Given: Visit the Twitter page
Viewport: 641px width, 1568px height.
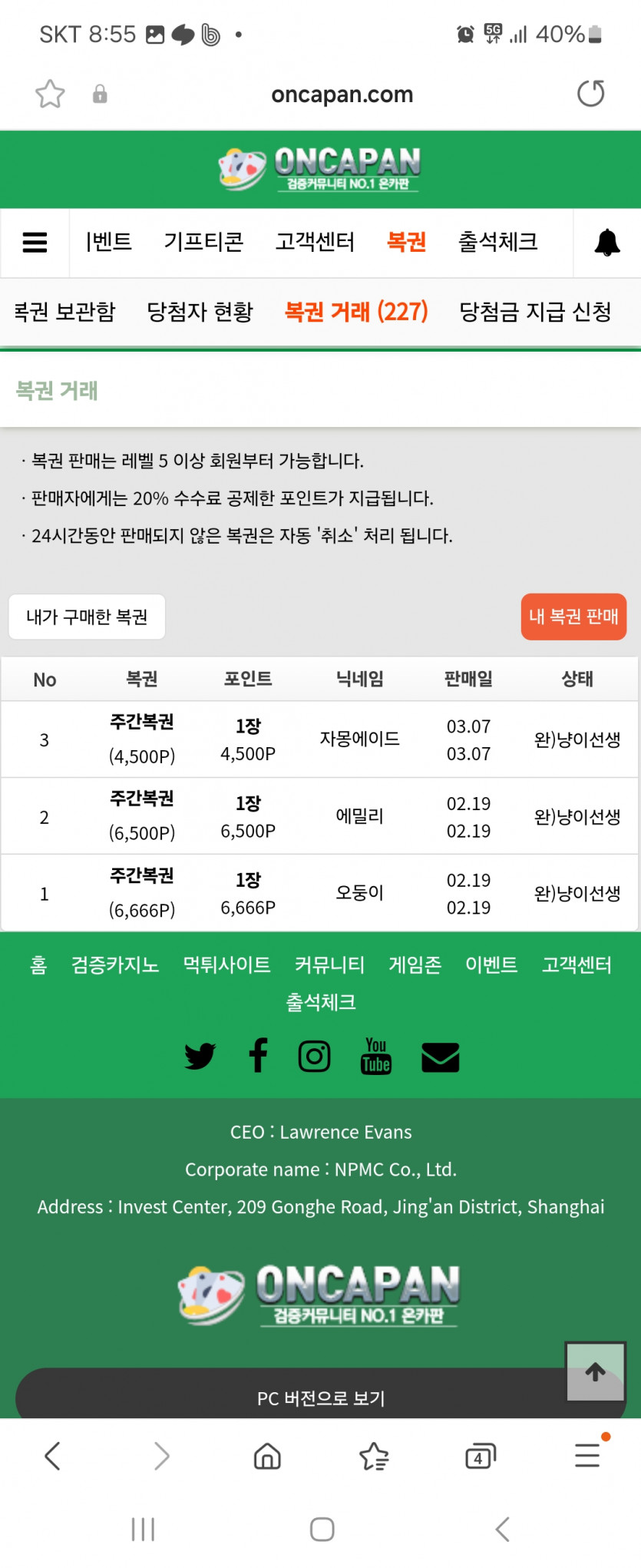Looking at the screenshot, I should coord(200,1057).
